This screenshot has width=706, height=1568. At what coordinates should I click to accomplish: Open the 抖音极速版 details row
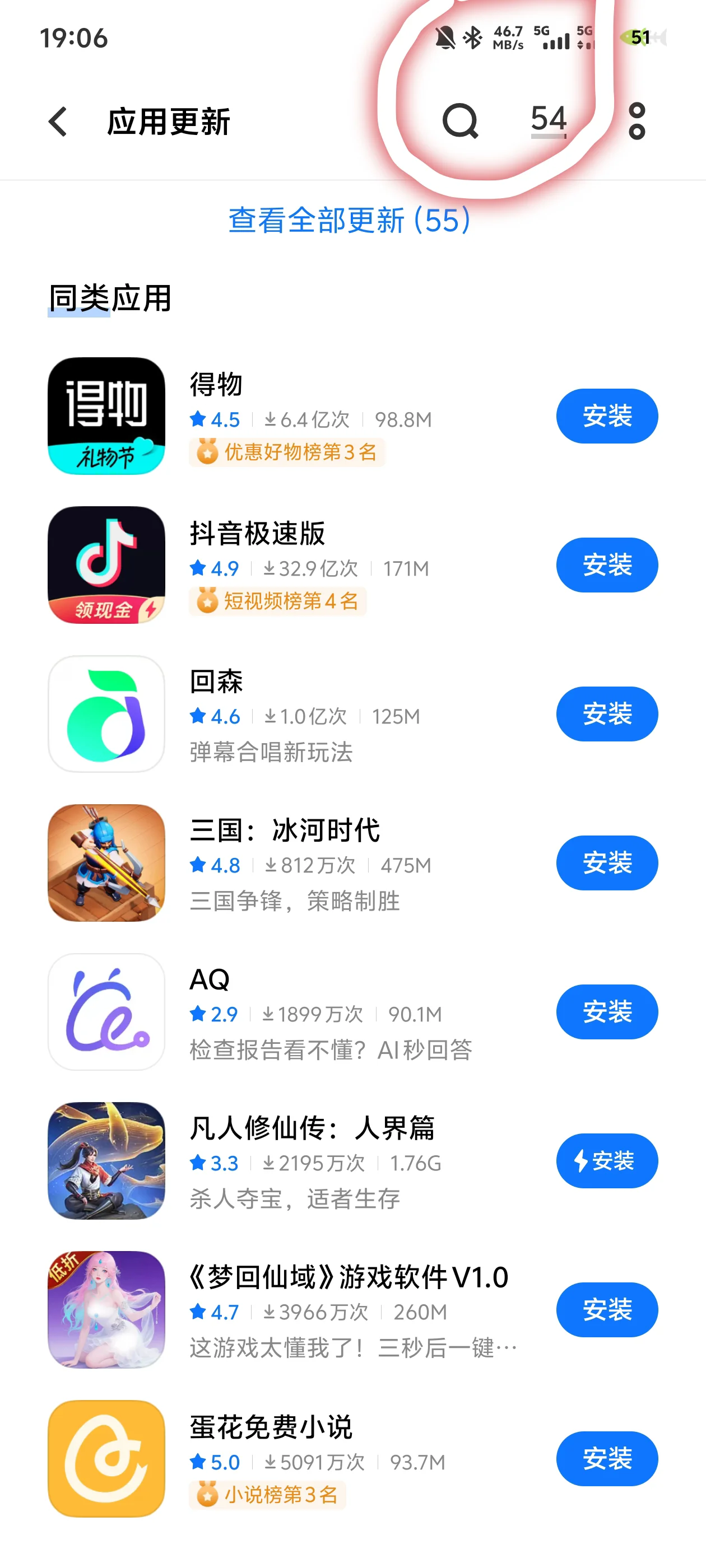[292, 565]
